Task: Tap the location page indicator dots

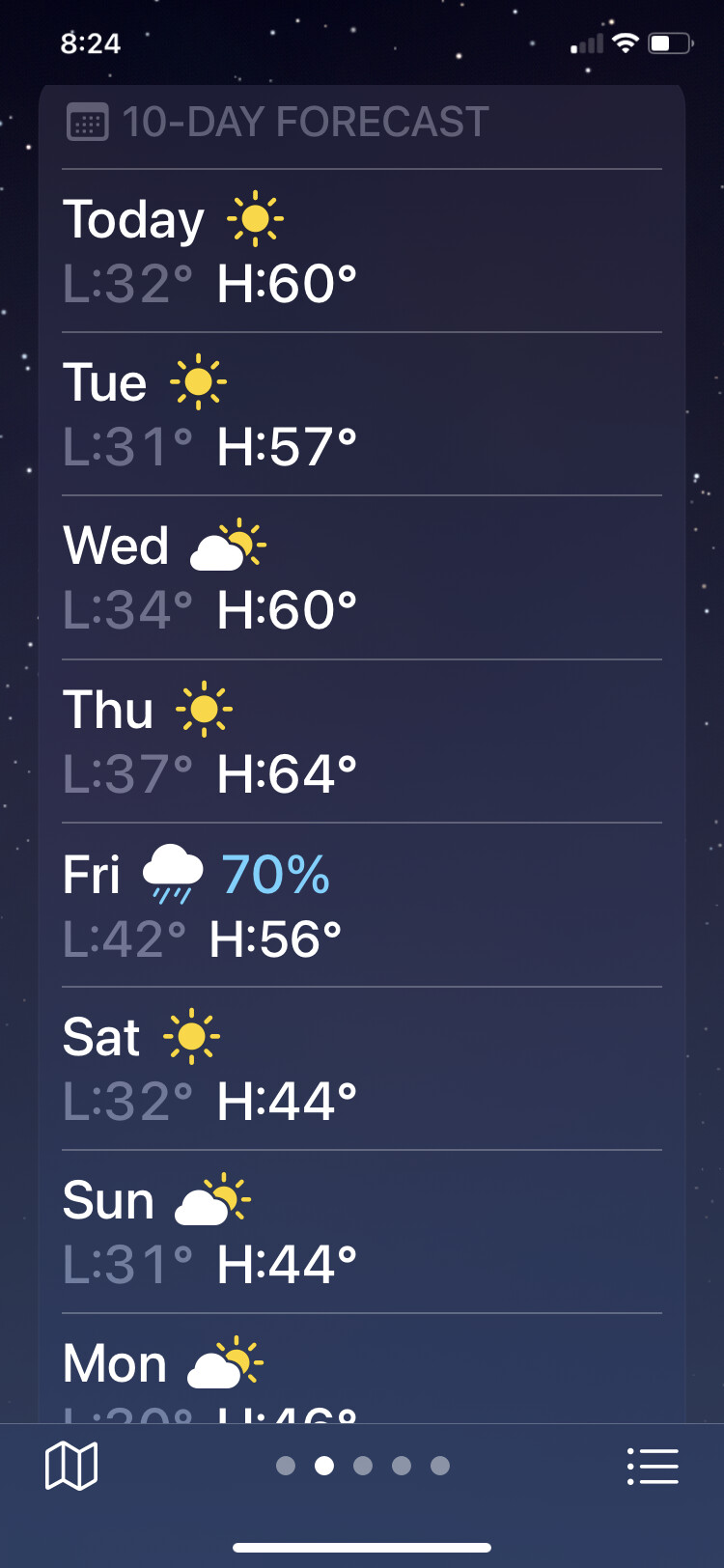Action: point(362,1466)
